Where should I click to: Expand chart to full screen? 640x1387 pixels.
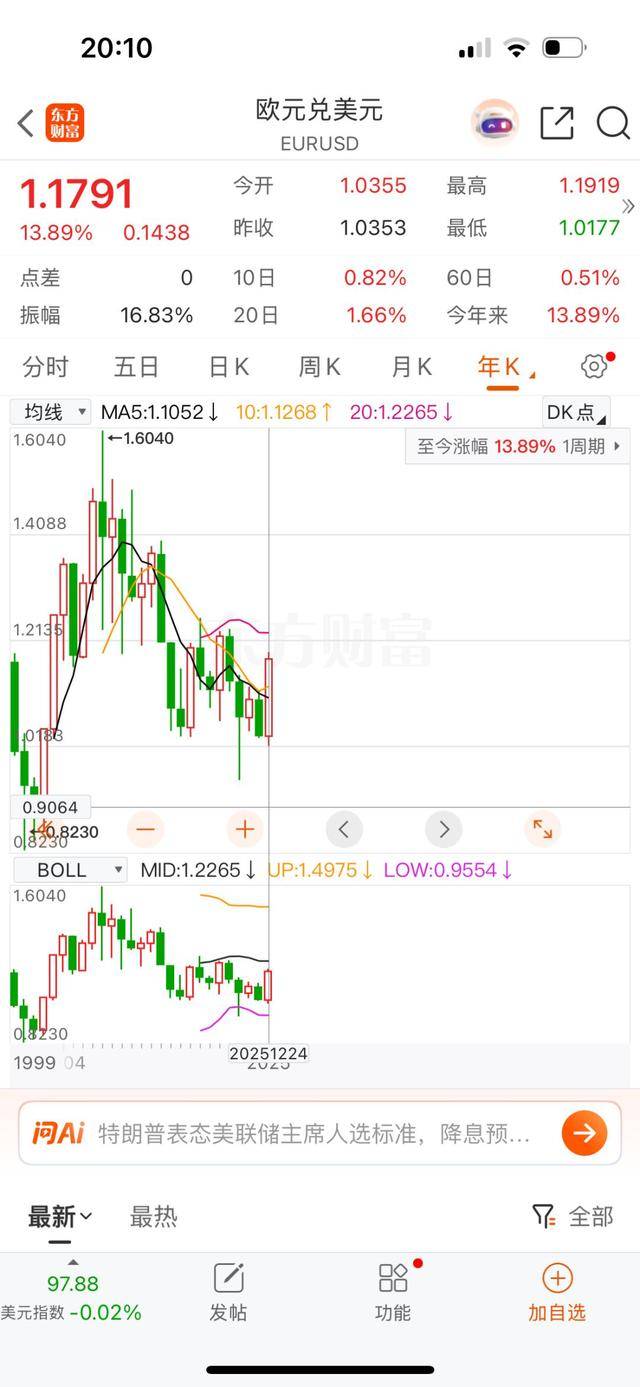coord(542,829)
